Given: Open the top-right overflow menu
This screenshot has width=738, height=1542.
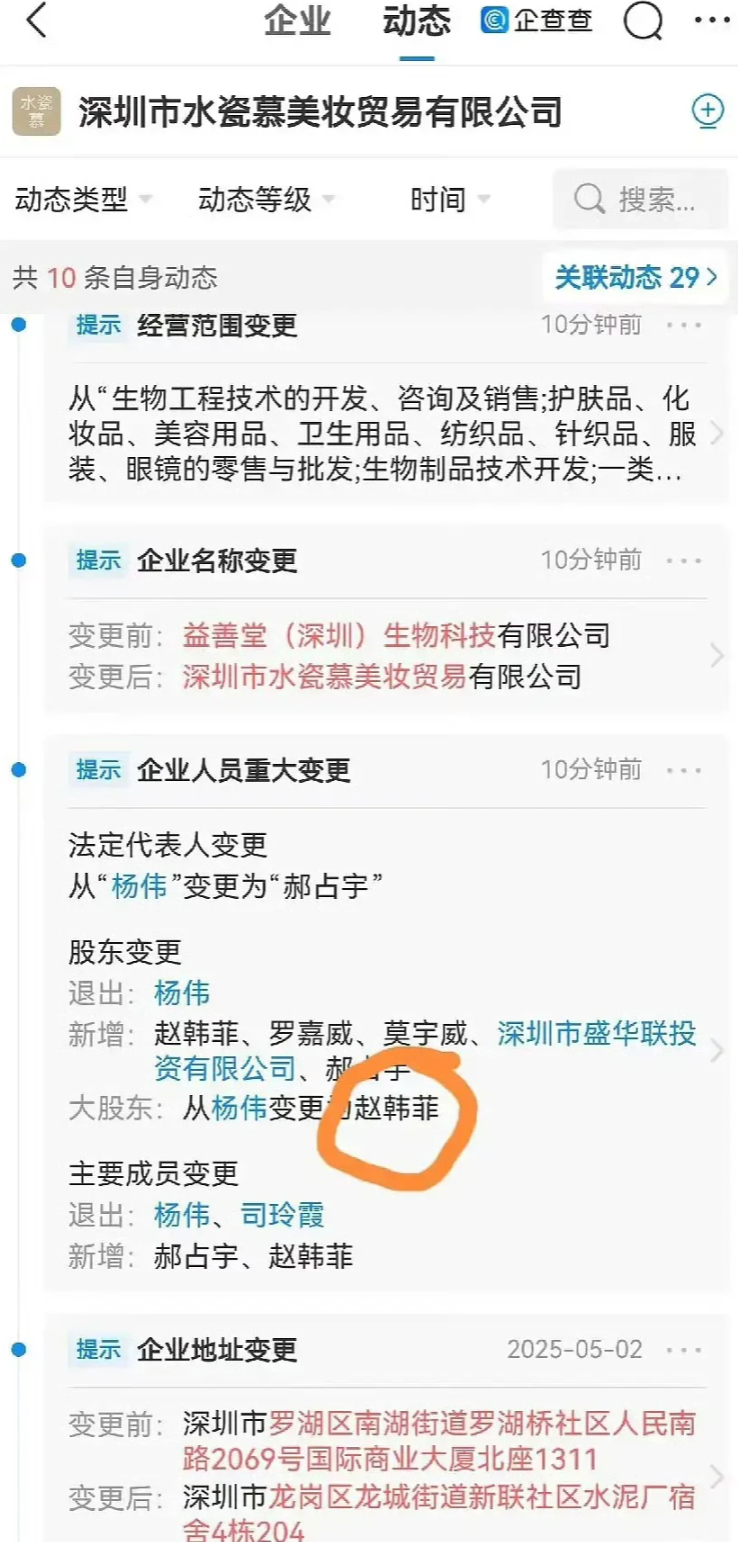Looking at the screenshot, I should 712,21.
